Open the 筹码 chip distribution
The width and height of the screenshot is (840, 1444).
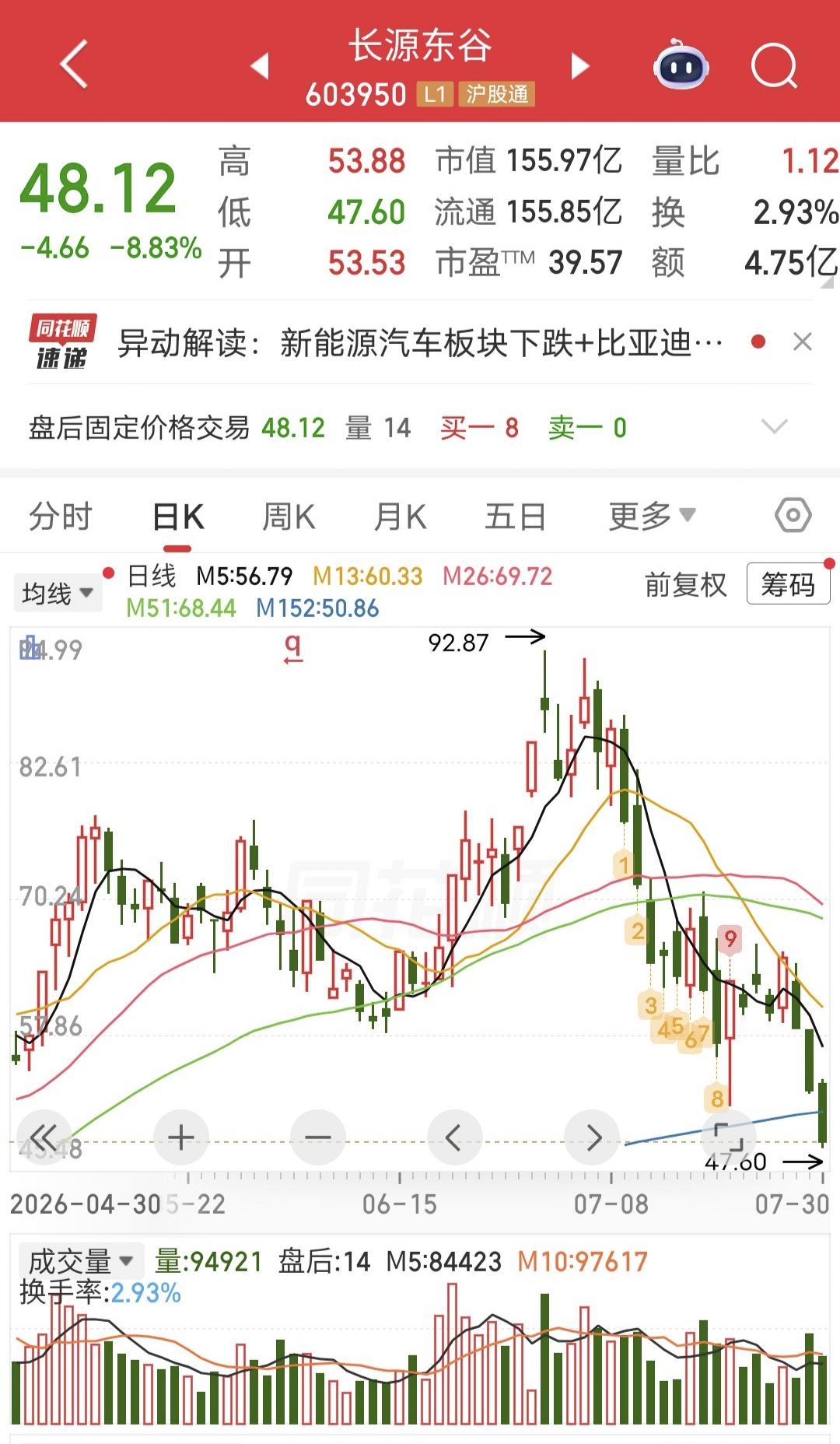coord(788,584)
